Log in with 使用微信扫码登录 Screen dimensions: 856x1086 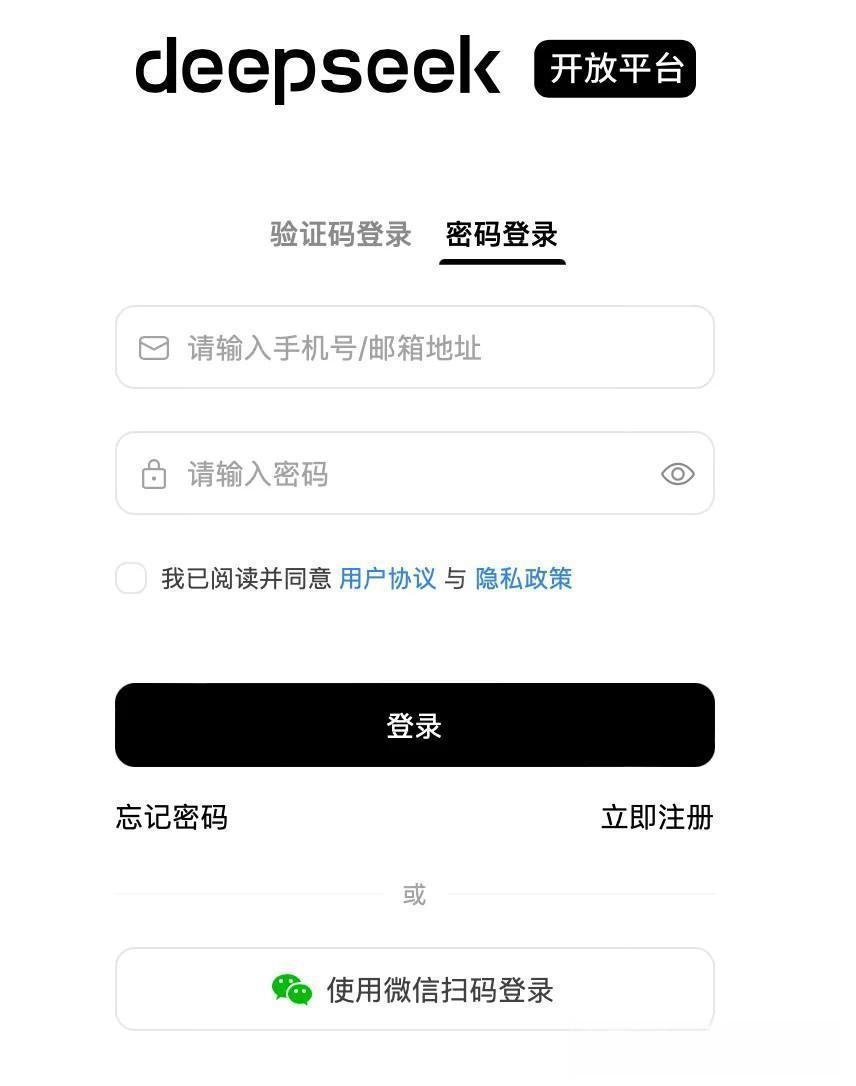point(414,989)
